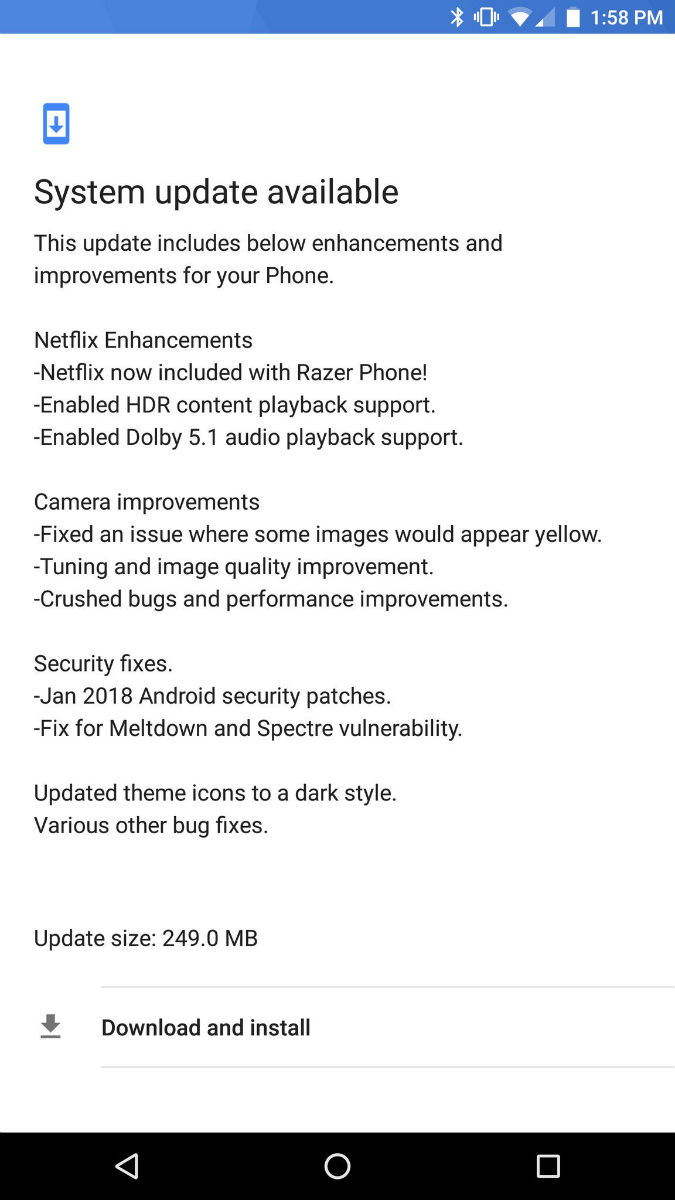675x1200 pixels.
Task: Open the recent apps view
Action: 548,1166
